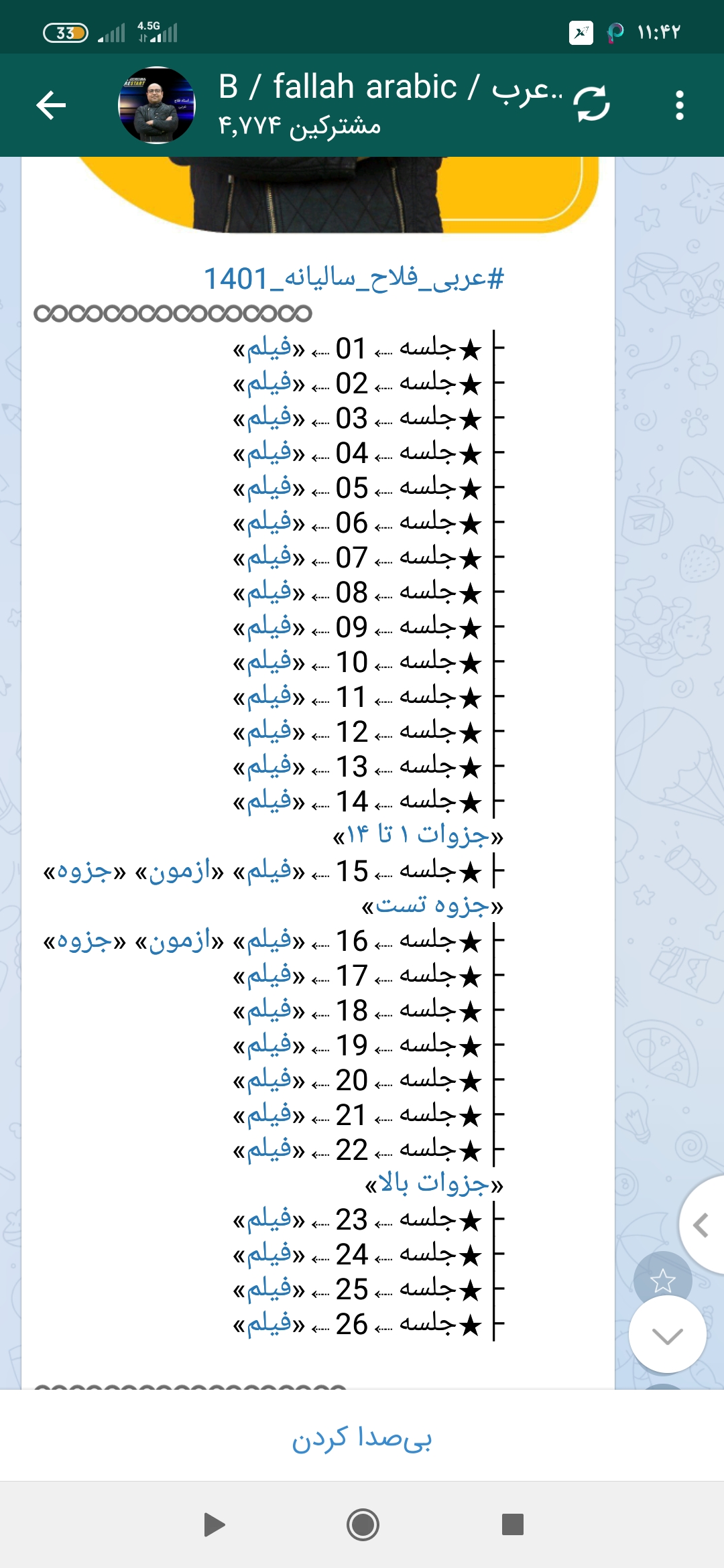Open the جزوات بالا link
724x1568 pixels.
(434, 1185)
